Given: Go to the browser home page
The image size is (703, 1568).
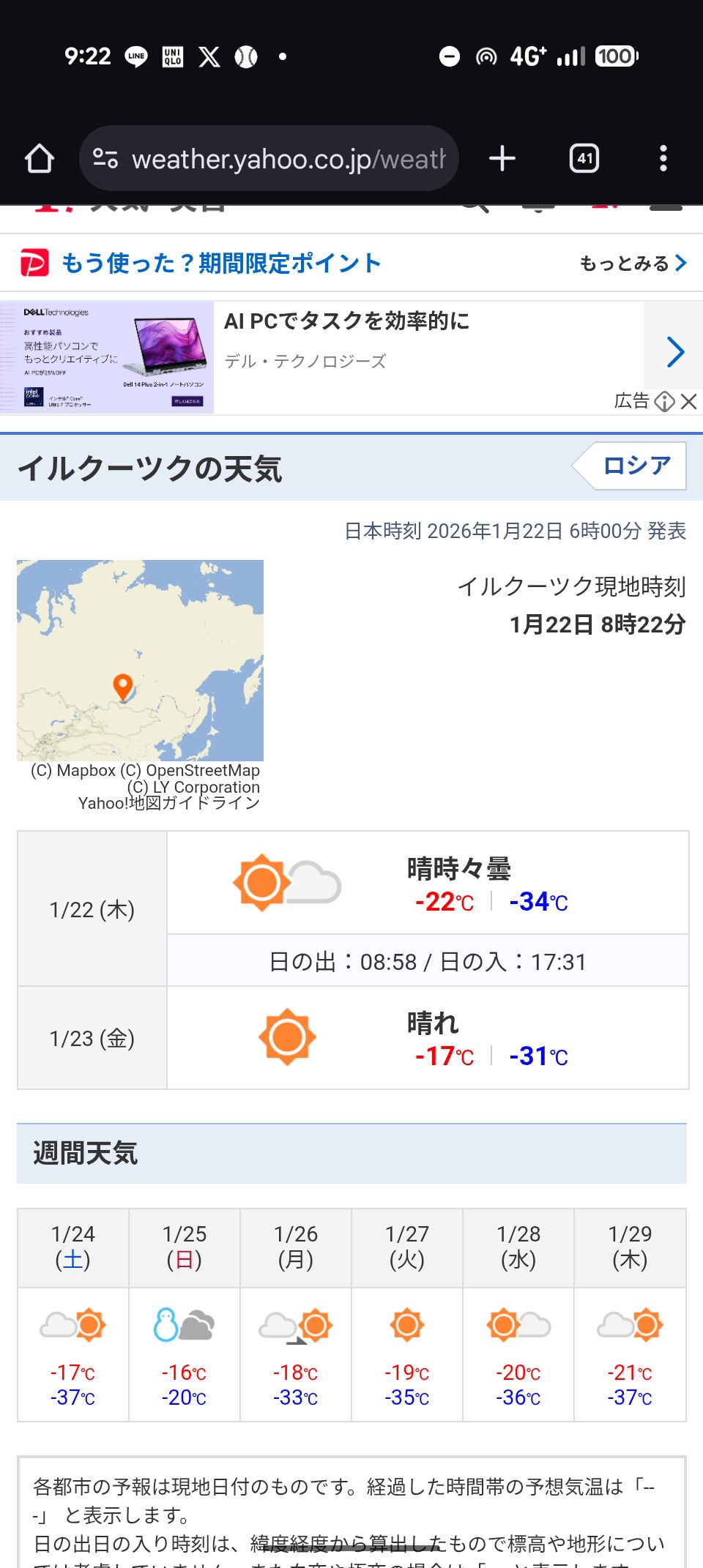Looking at the screenshot, I should coord(40,158).
